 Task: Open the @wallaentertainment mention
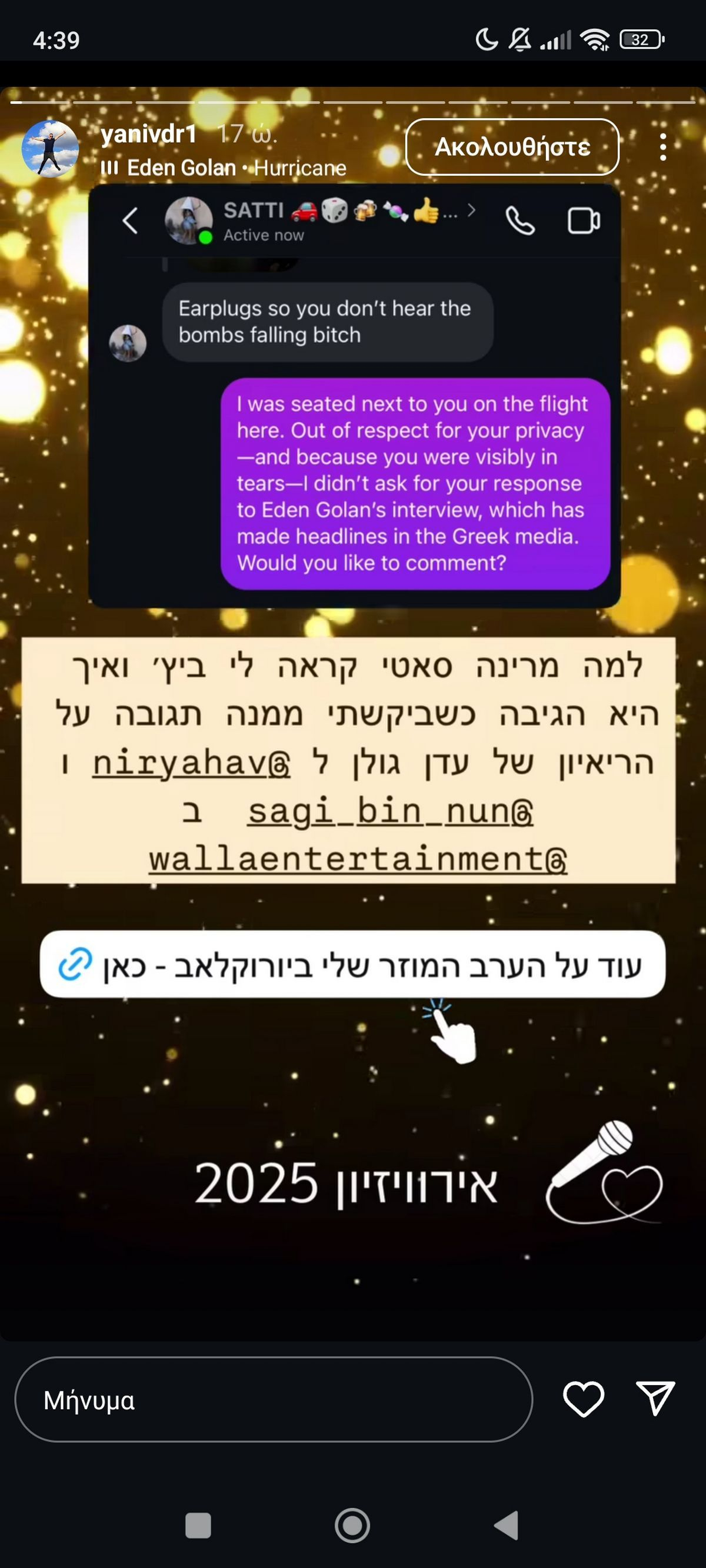[358, 860]
